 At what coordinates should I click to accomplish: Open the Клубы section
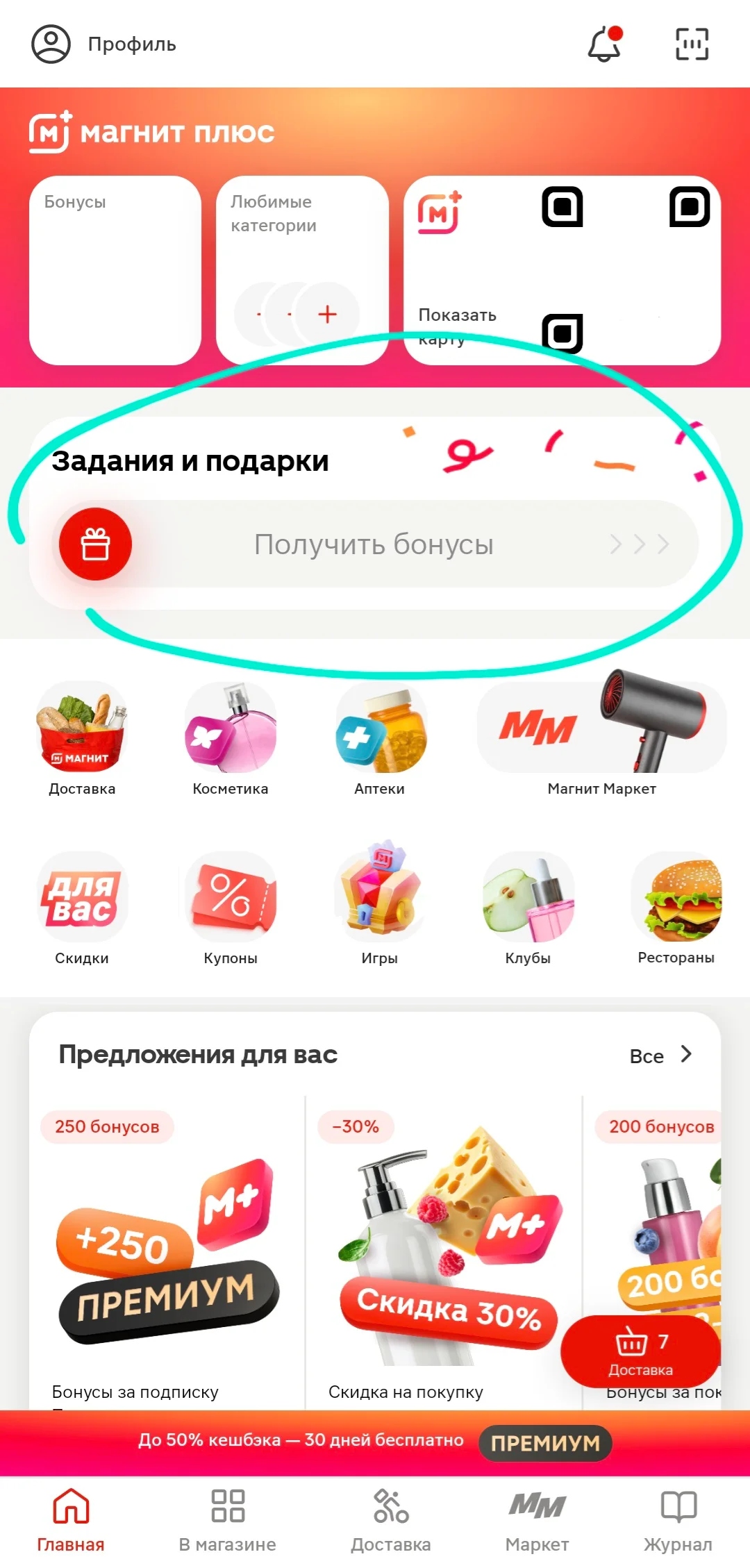click(x=528, y=908)
